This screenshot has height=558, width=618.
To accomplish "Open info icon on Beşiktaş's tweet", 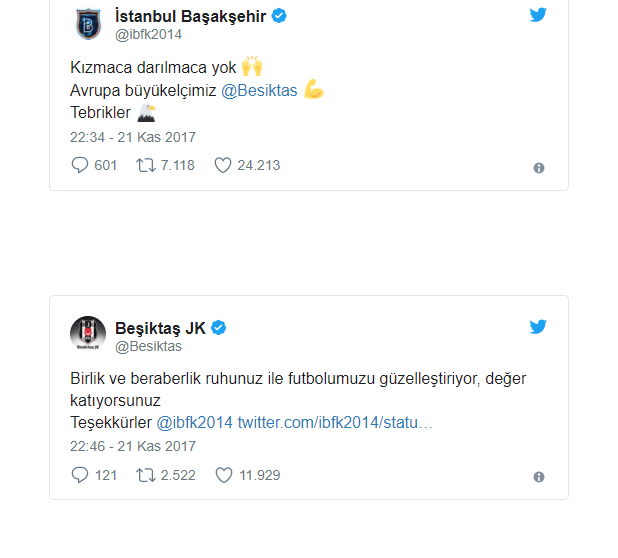I will (x=539, y=478).
